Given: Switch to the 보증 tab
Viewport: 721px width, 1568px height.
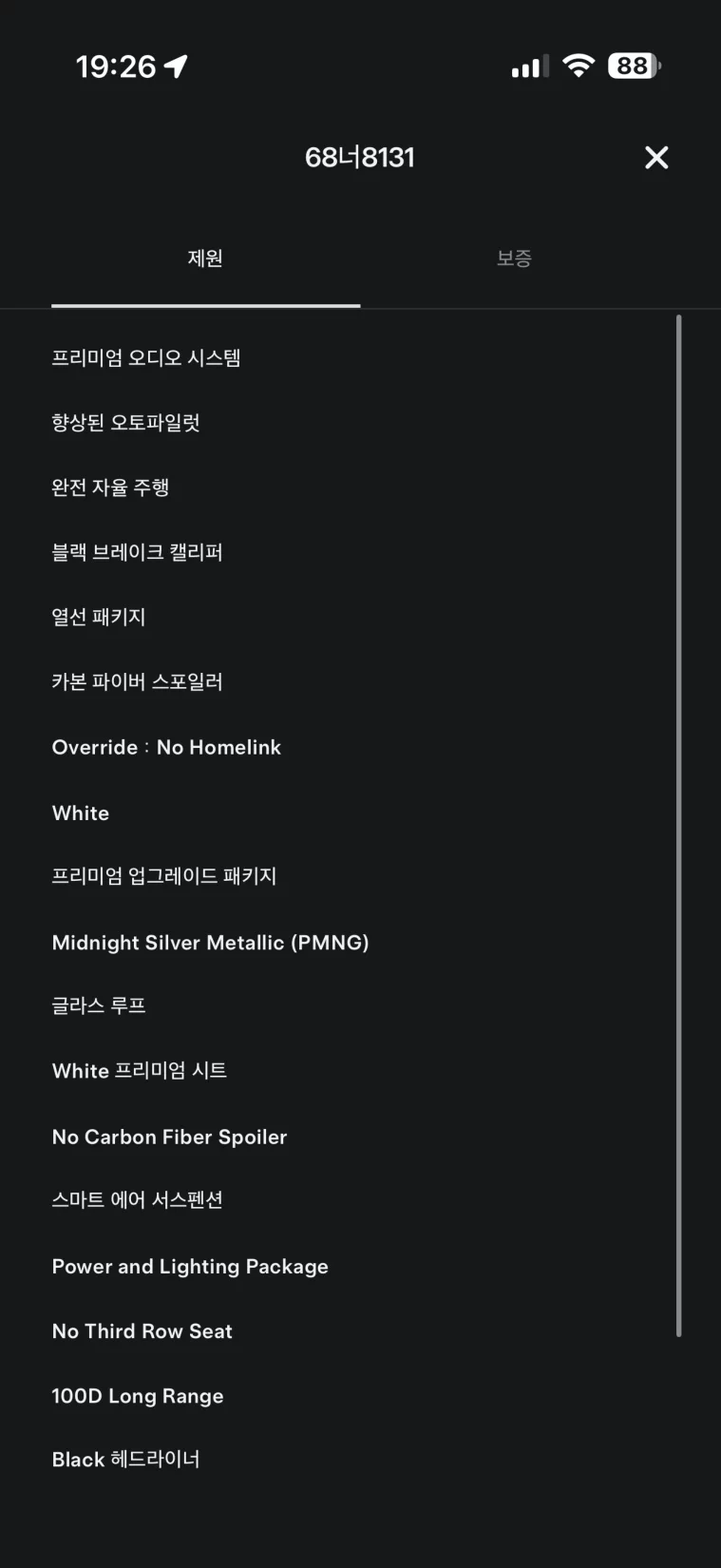Looking at the screenshot, I should [514, 258].
